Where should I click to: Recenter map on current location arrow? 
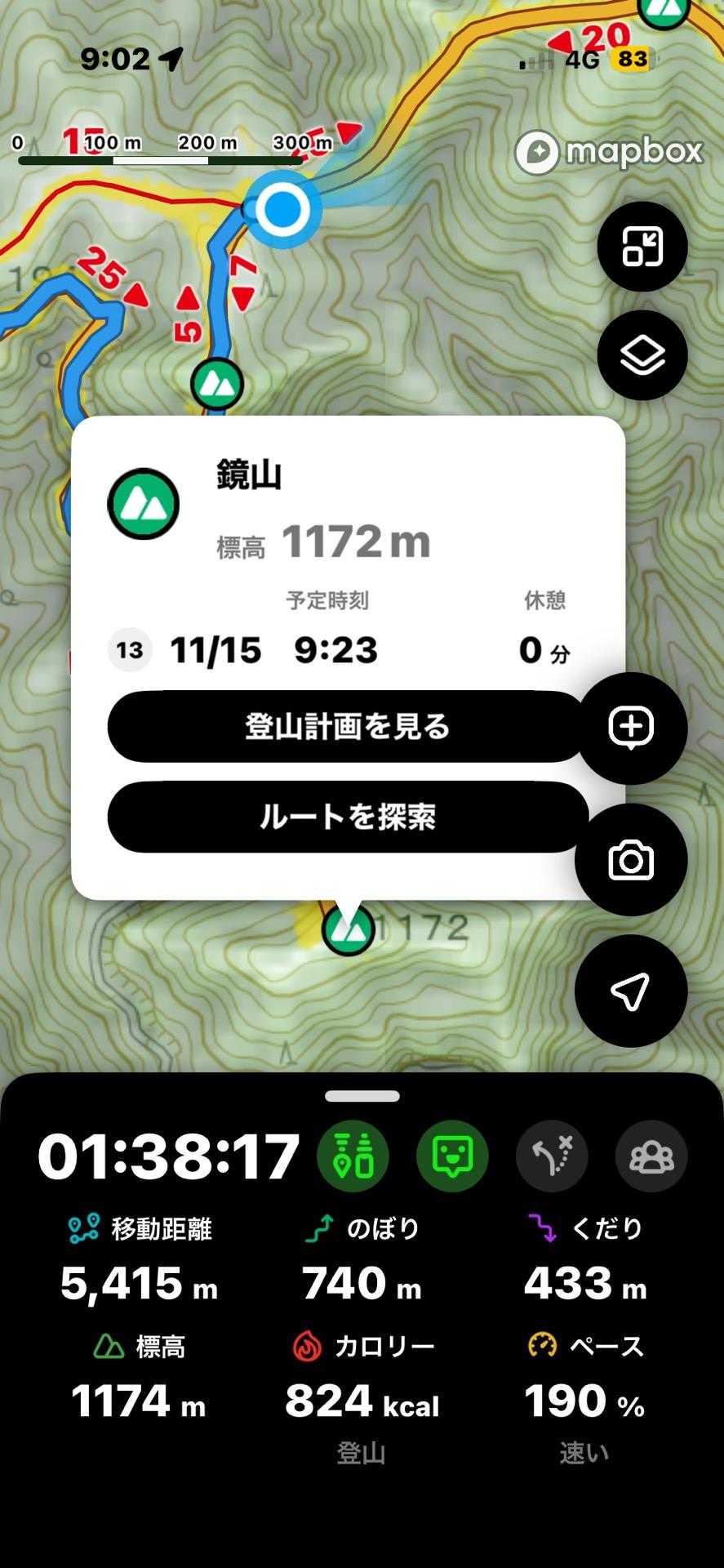(631, 991)
